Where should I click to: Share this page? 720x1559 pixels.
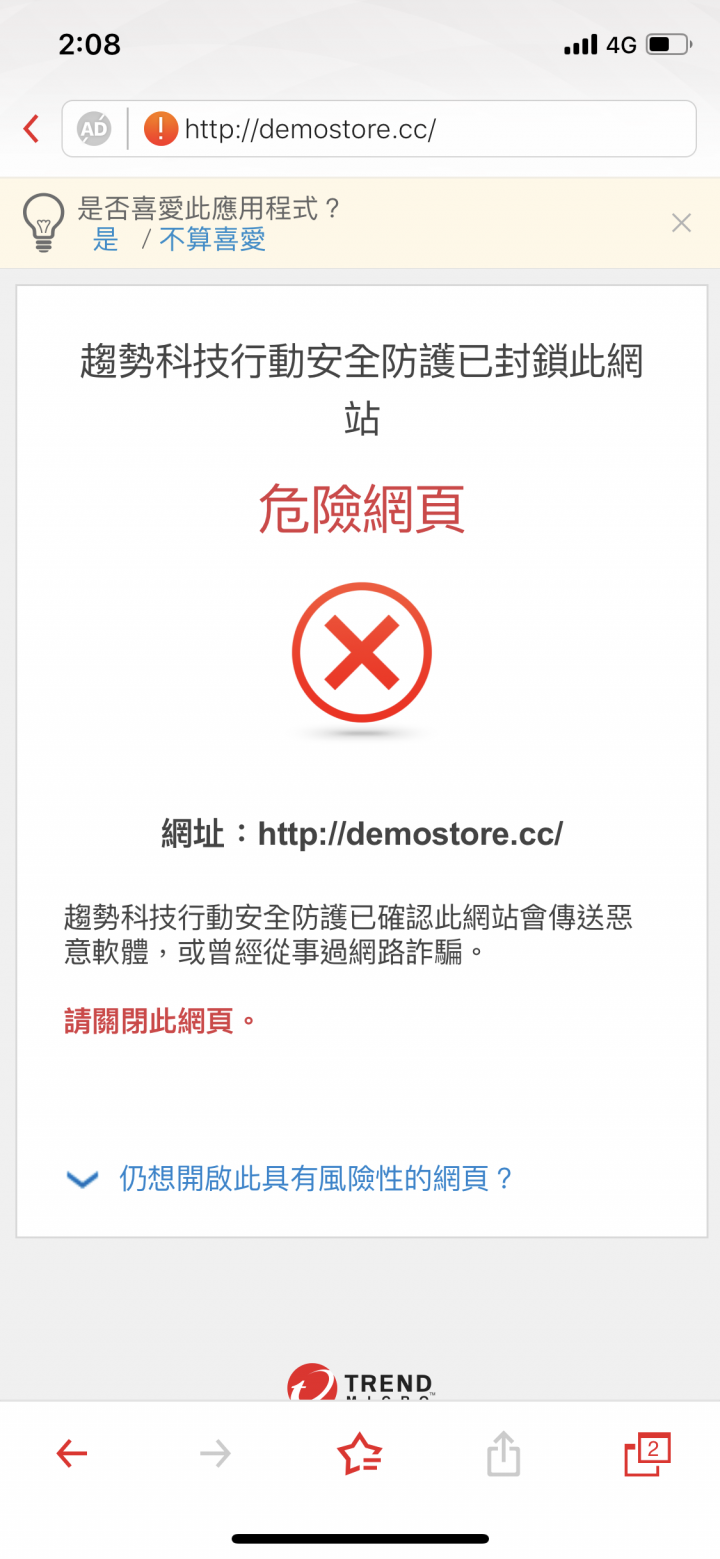tap(503, 1453)
